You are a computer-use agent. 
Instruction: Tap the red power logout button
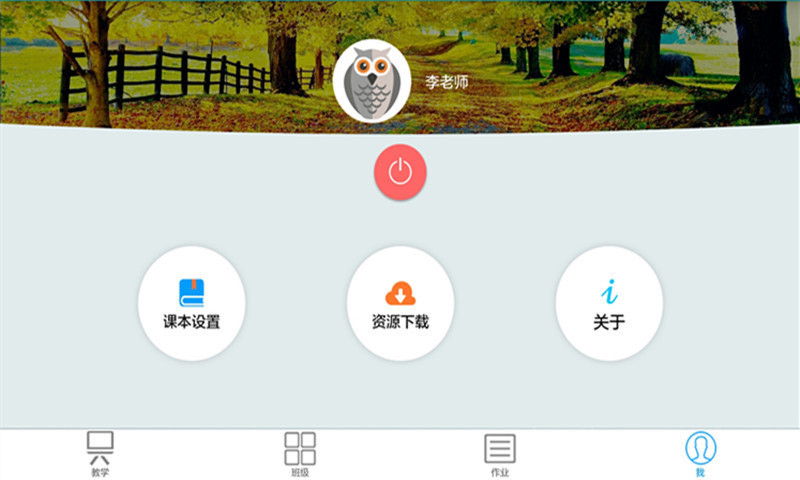click(400, 172)
